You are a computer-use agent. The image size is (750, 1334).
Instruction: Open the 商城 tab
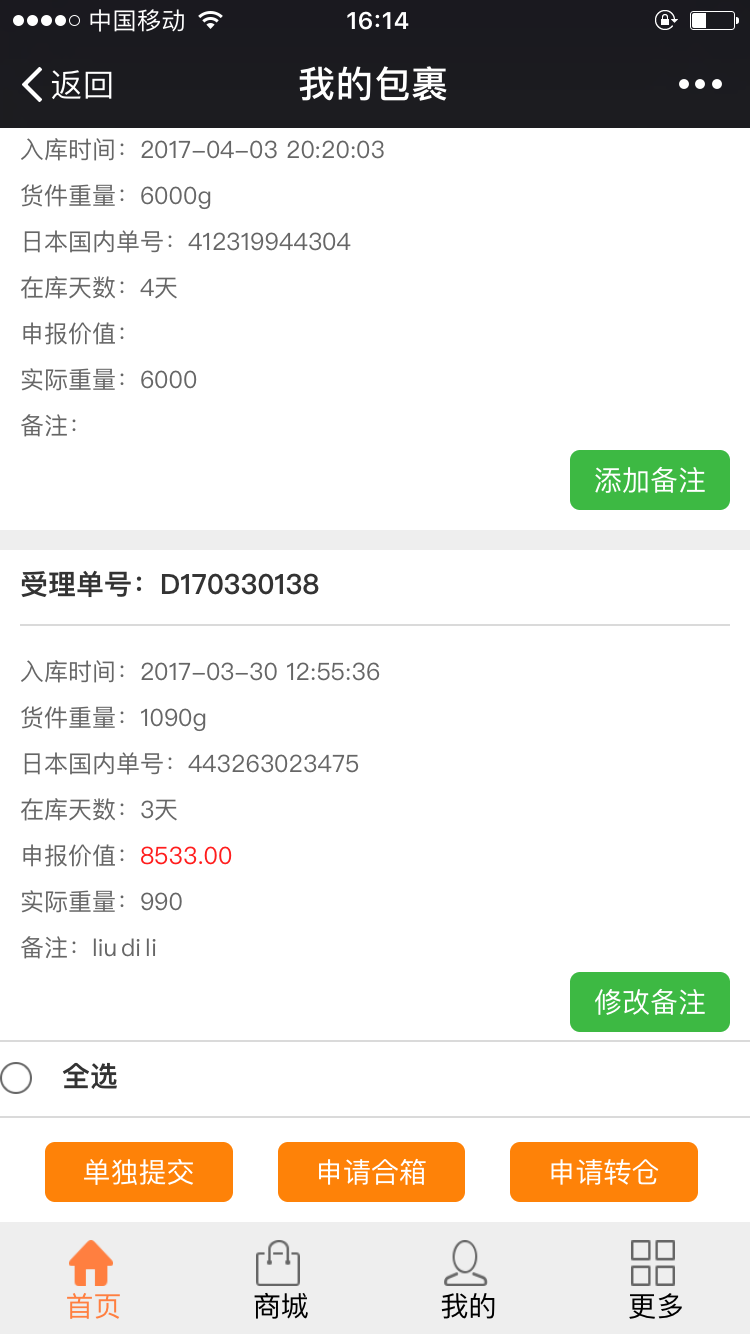pos(280,1279)
